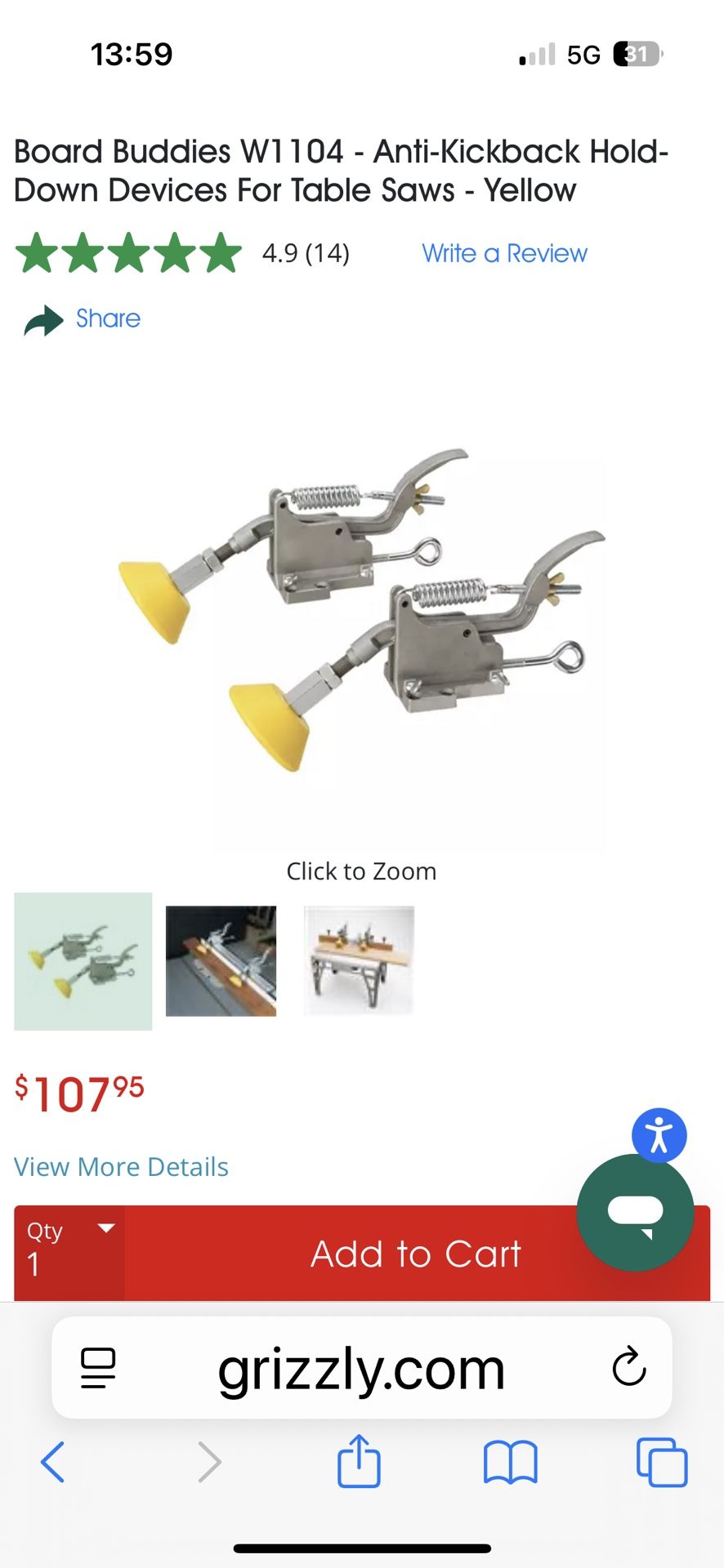Tap forward navigation arrow in Safari
Image resolution: width=724 pixels, height=1568 pixels.
pos(208,1463)
